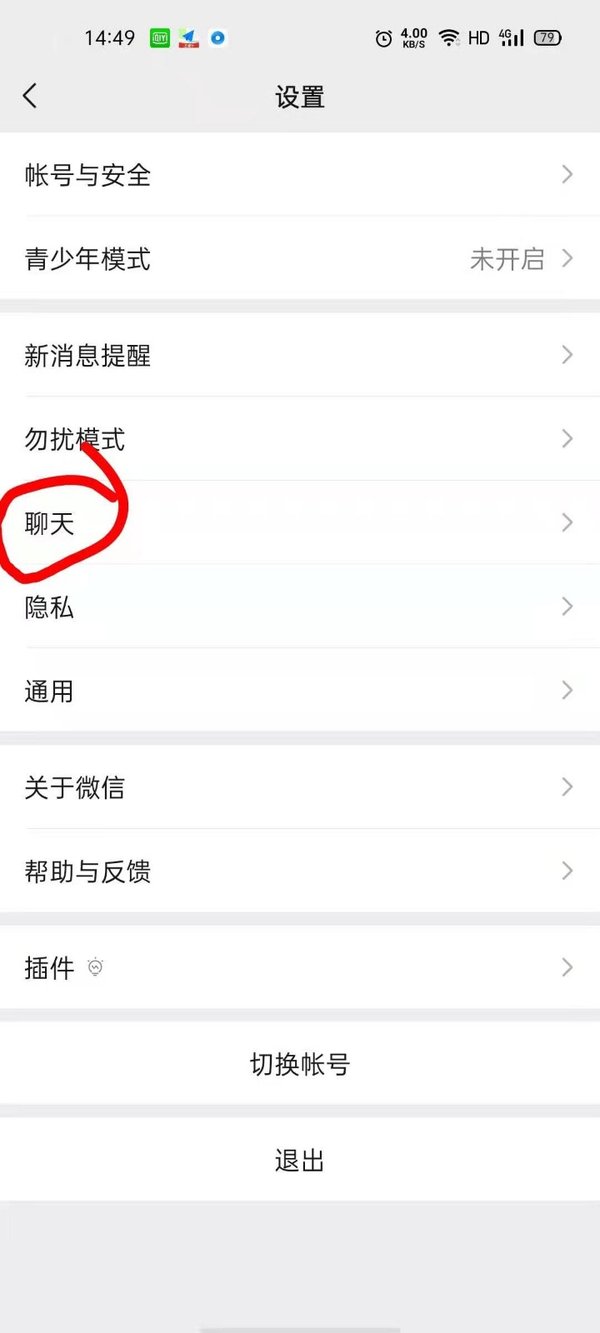Tap 退出 to log out
Viewport: 600px width, 1333px height.
[300, 1160]
